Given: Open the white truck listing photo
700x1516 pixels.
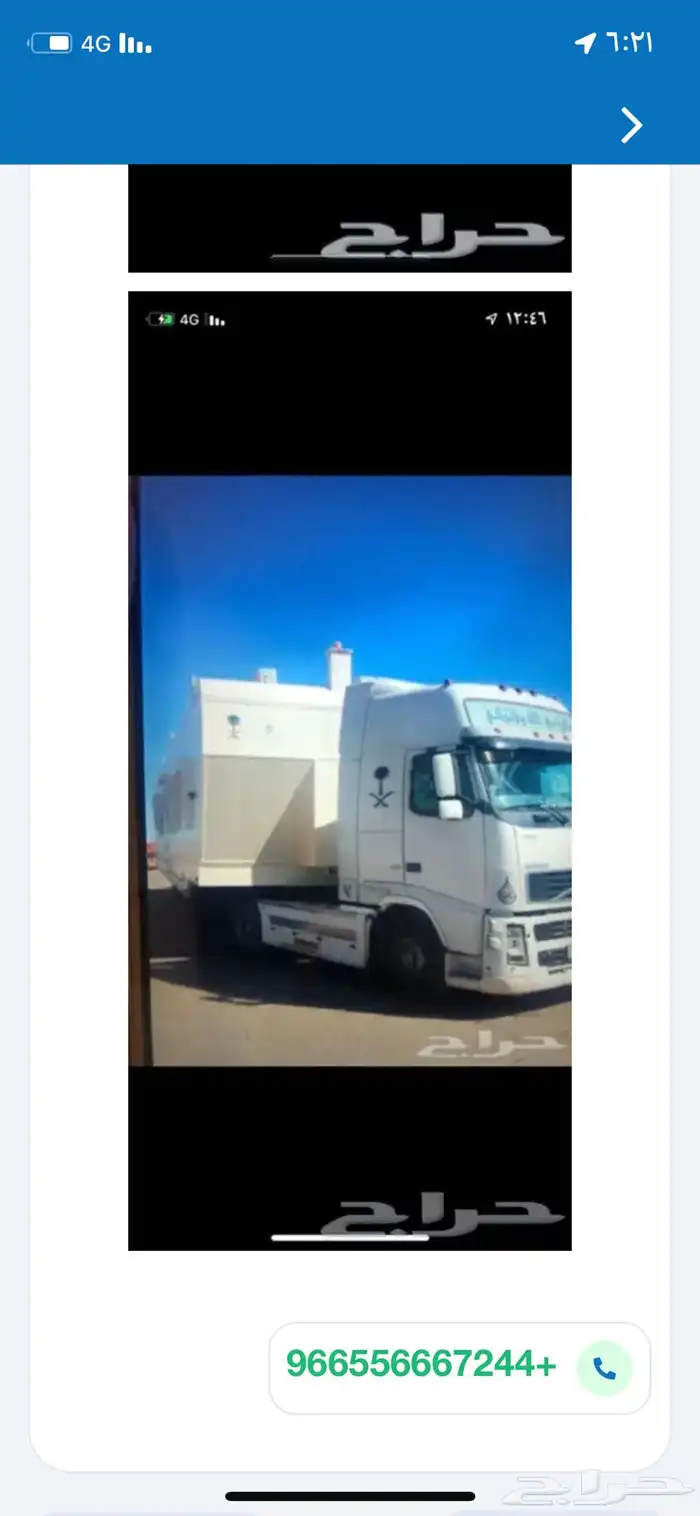Looking at the screenshot, I should 350,770.
